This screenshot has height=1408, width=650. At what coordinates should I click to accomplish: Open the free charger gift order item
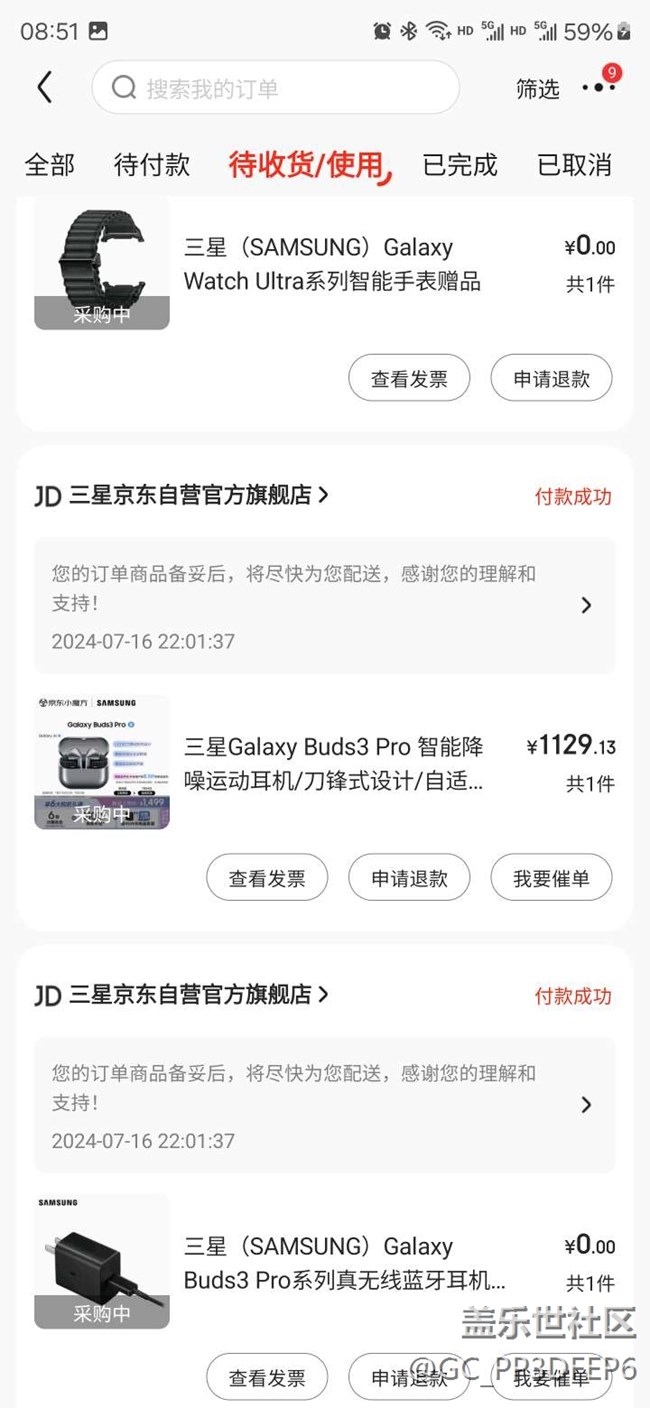[344, 1263]
